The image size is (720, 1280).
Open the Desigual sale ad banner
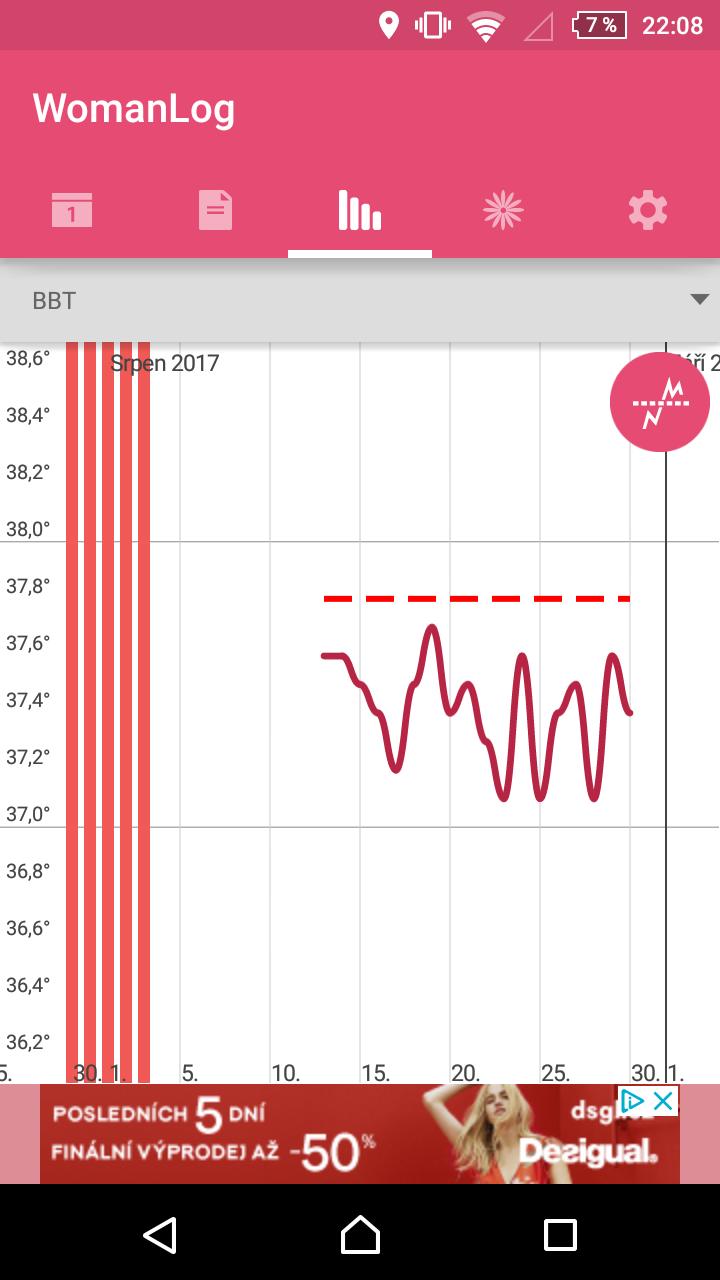(x=330, y=1135)
